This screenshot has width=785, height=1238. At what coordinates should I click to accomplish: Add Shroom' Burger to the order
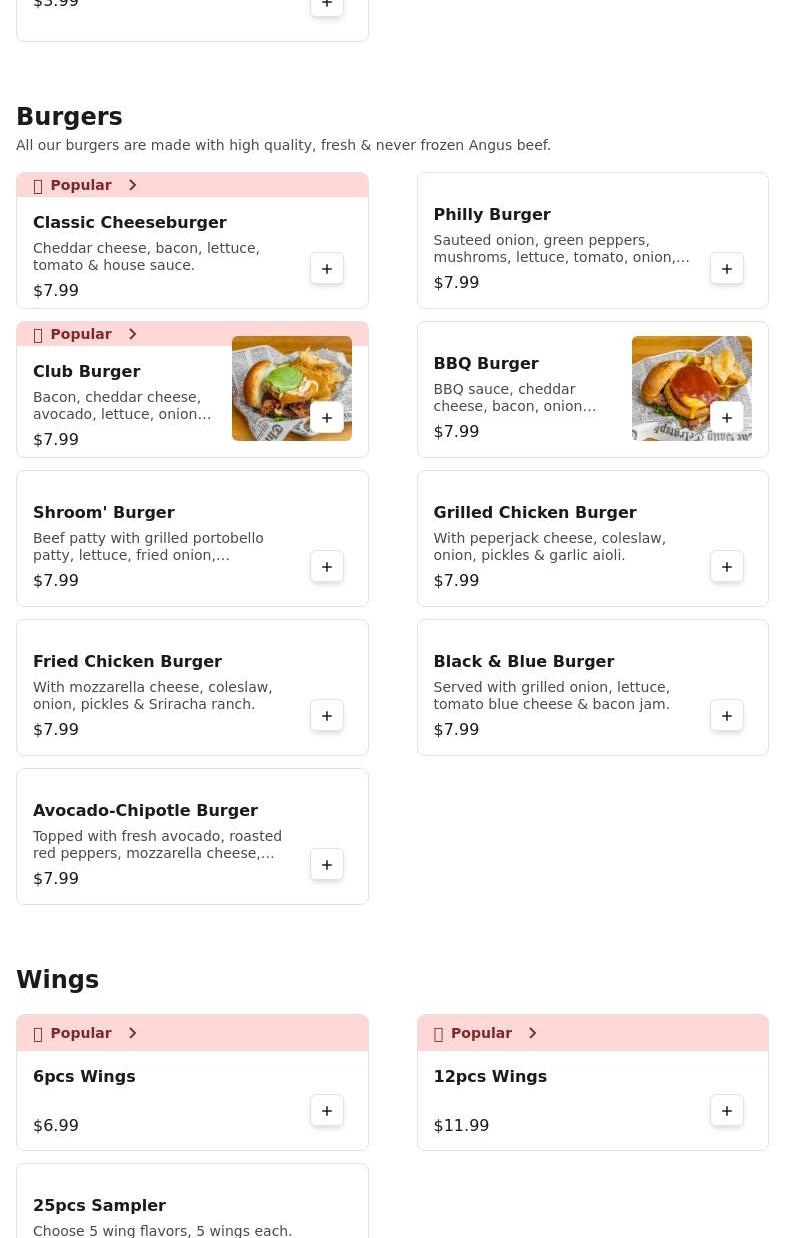pyautogui.click(x=327, y=567)
